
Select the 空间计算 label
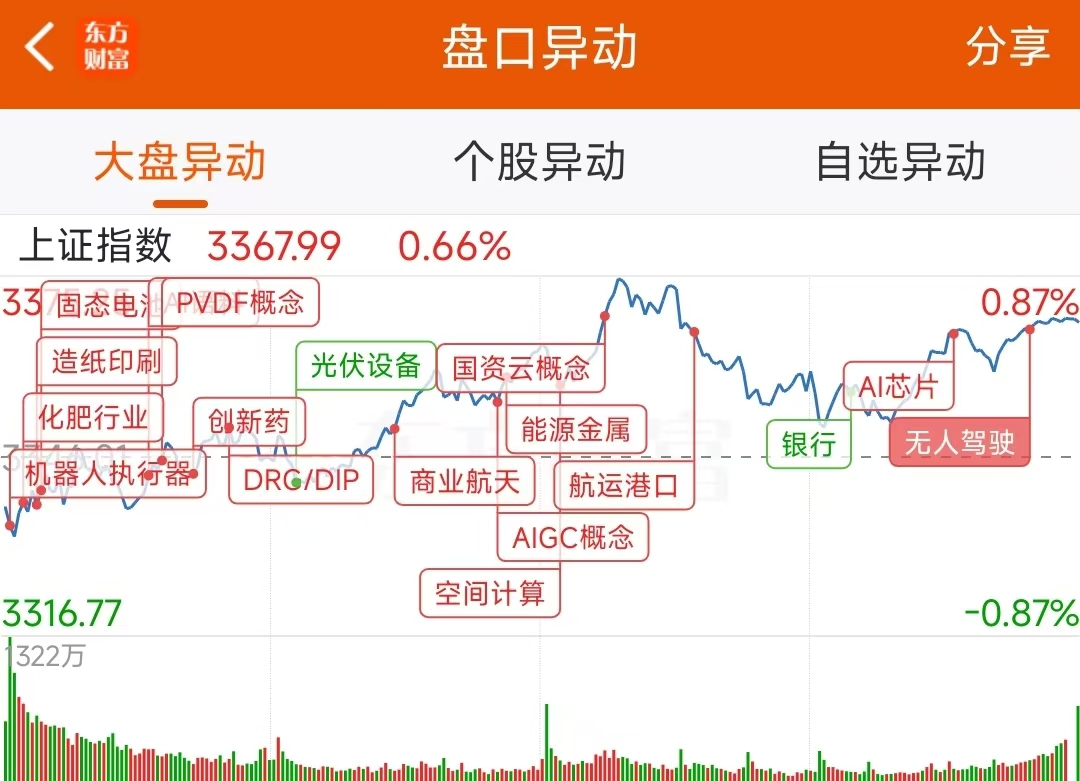pyautogui.click(x=490, y=593)
